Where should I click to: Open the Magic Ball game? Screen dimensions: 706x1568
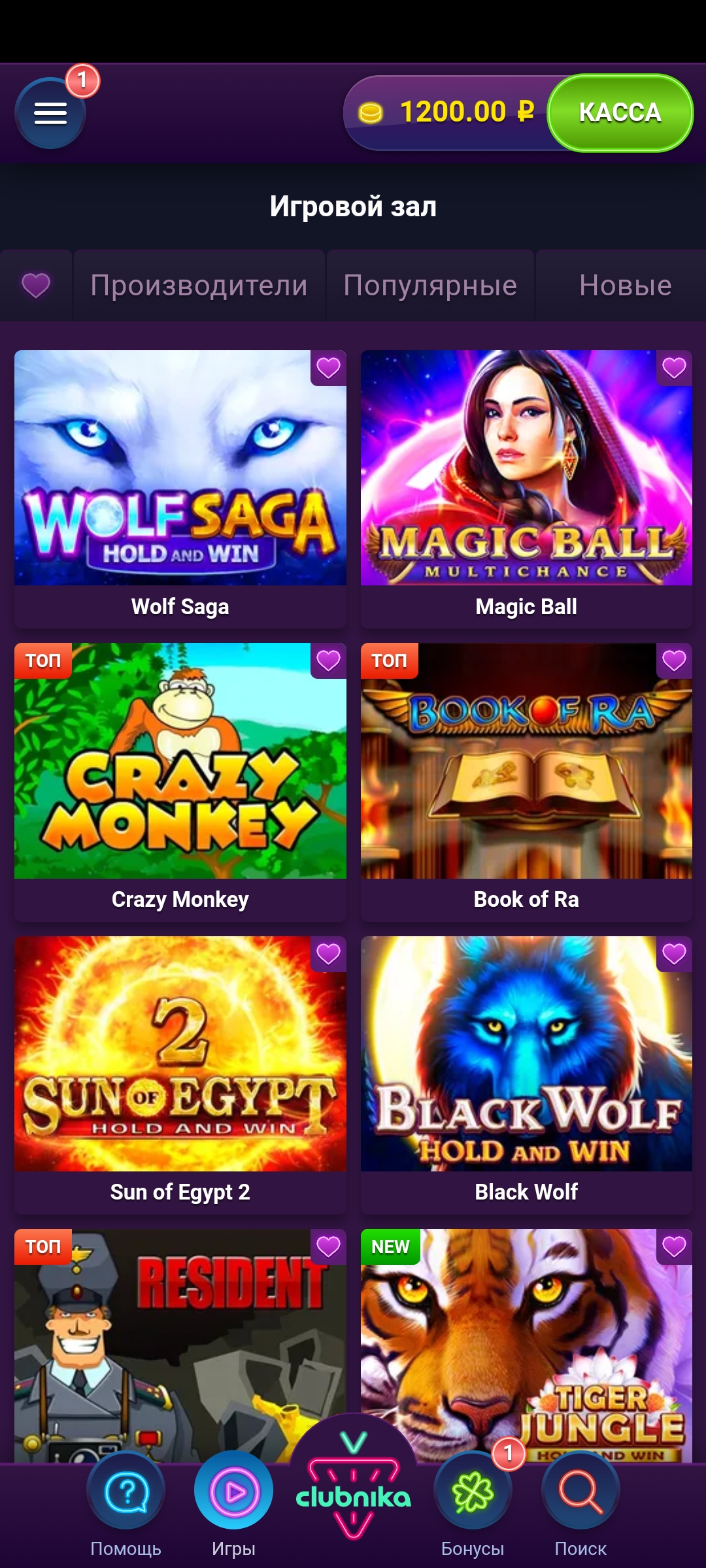click(526, 489)
